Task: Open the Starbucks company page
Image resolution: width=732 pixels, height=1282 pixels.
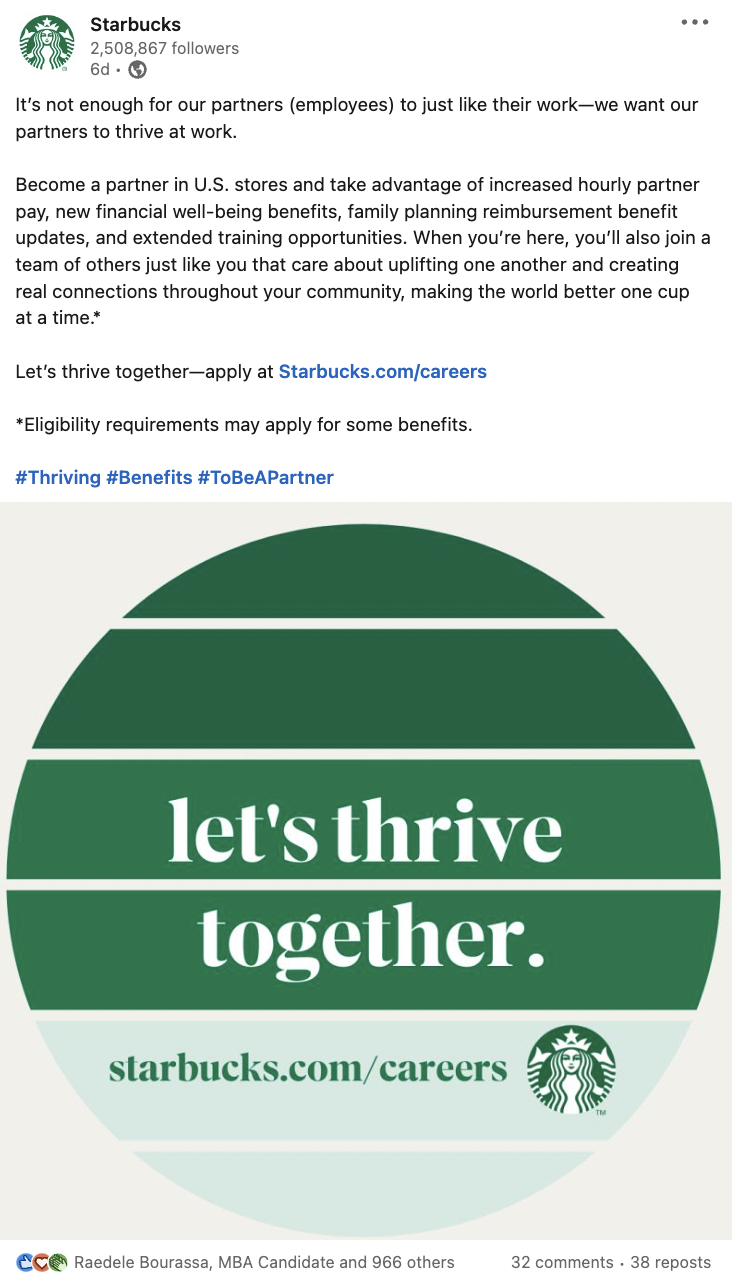Action: tap(134, 24)
